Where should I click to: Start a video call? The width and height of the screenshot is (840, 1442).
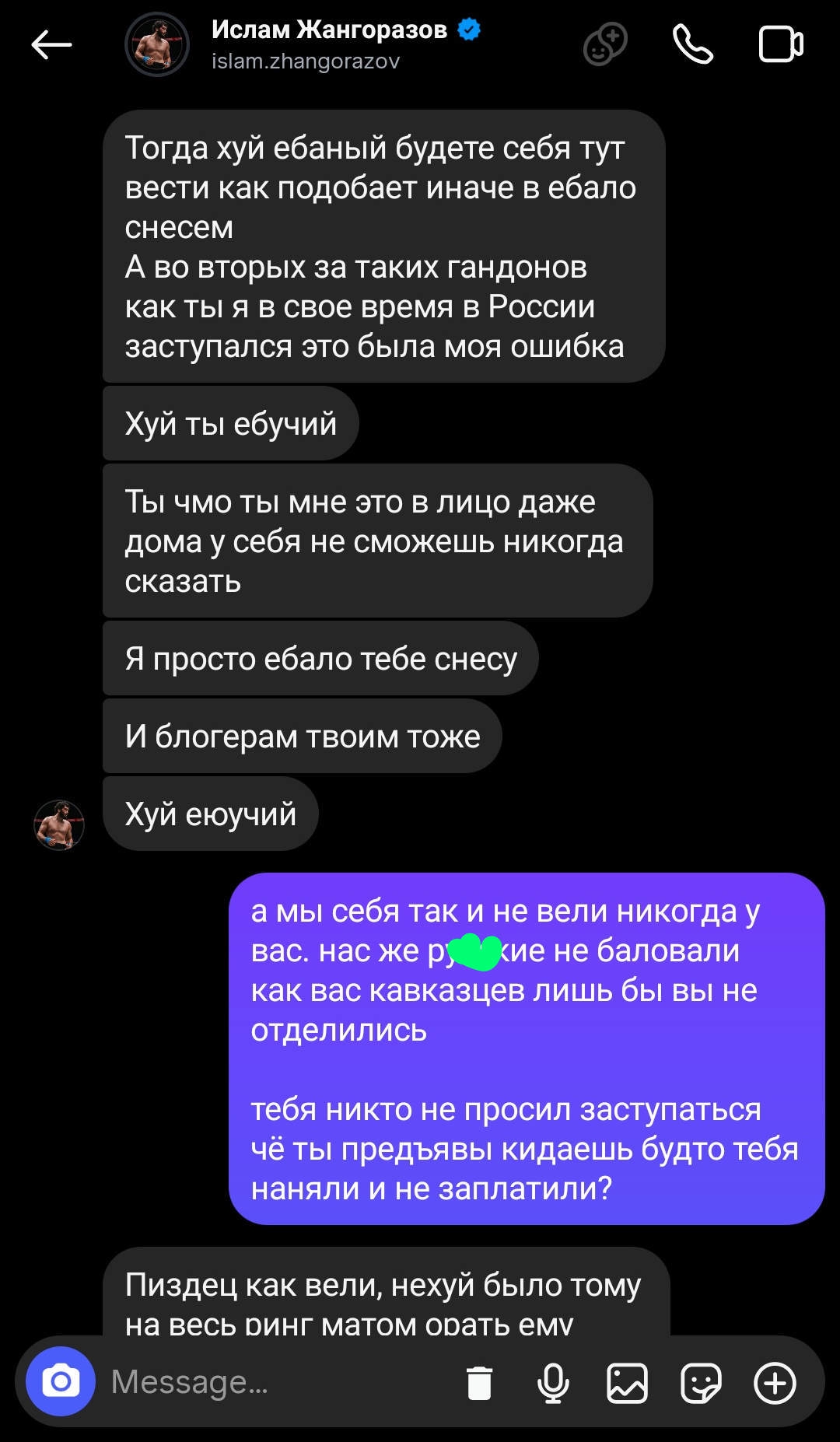(780, 44)
